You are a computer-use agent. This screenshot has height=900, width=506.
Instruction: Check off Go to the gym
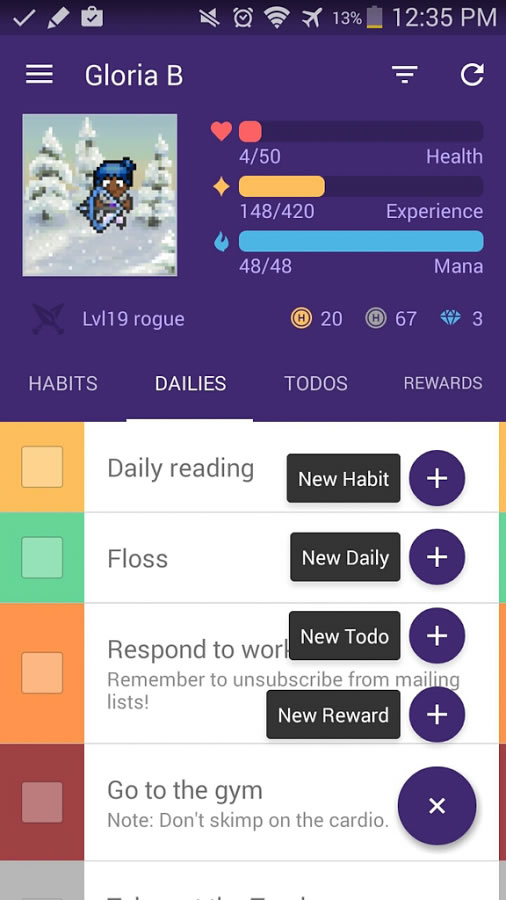[42, 802]
